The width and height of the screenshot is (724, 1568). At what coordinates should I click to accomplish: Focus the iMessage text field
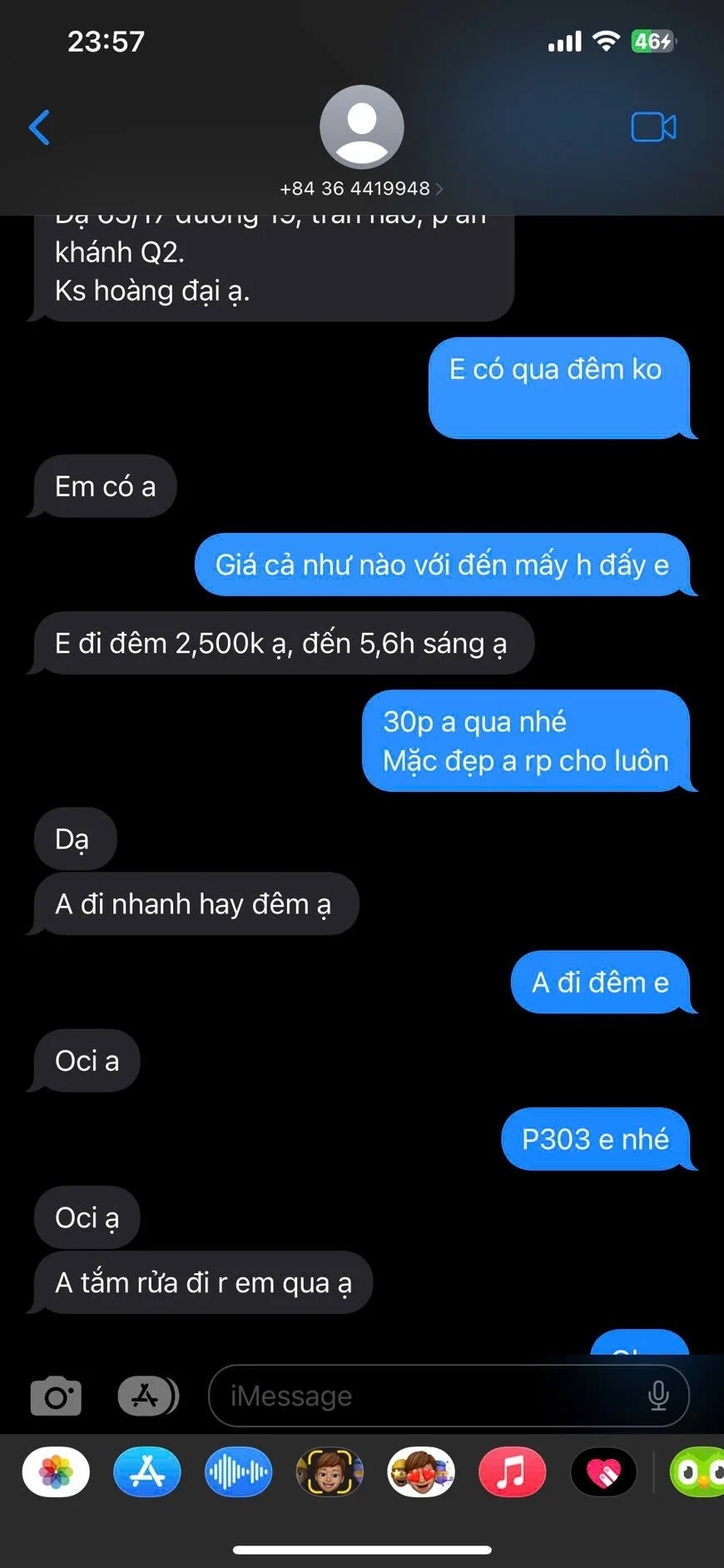tap(424, 1396)
